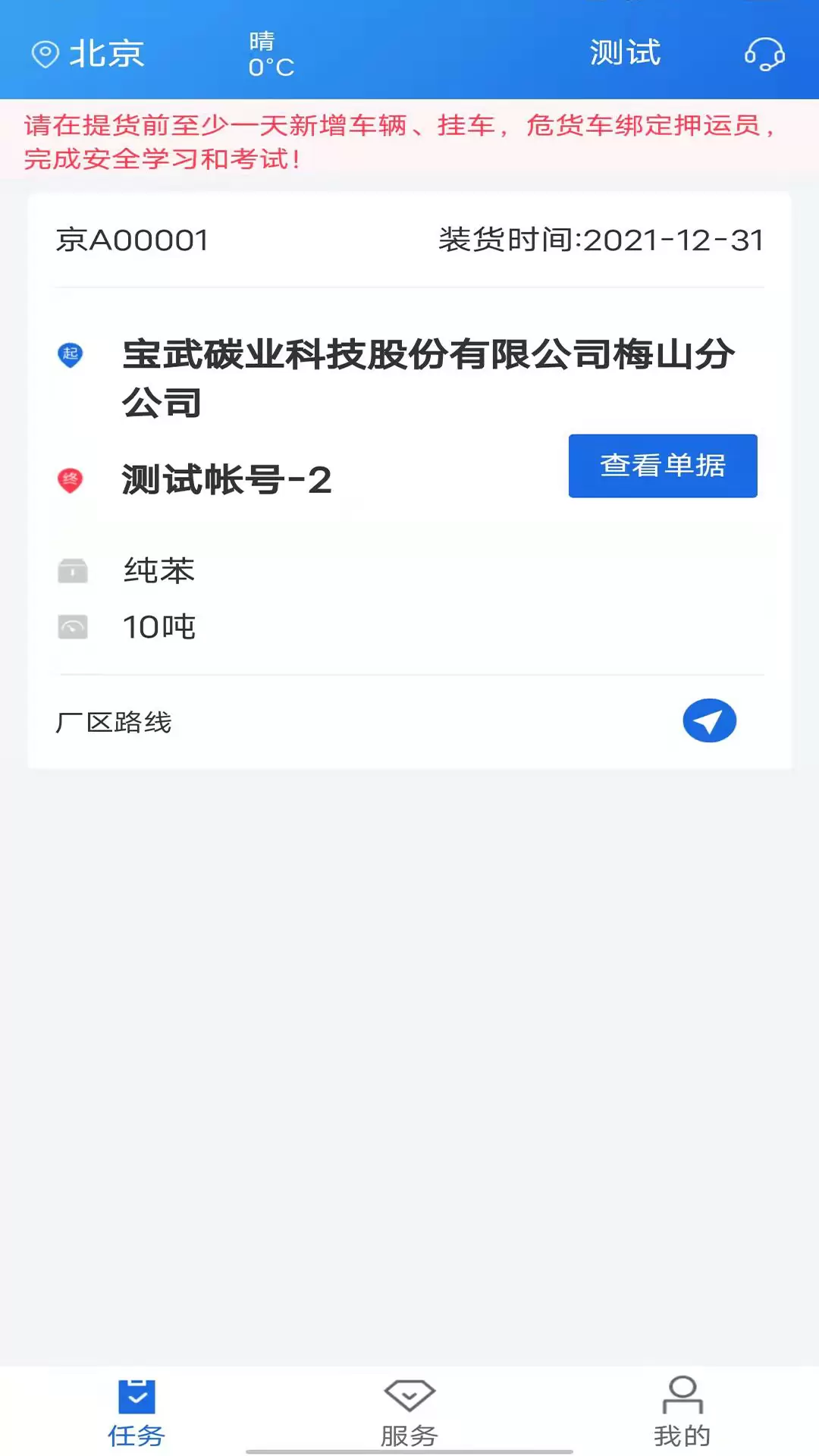Tap the 北京 location selector

tap(87, 54)
